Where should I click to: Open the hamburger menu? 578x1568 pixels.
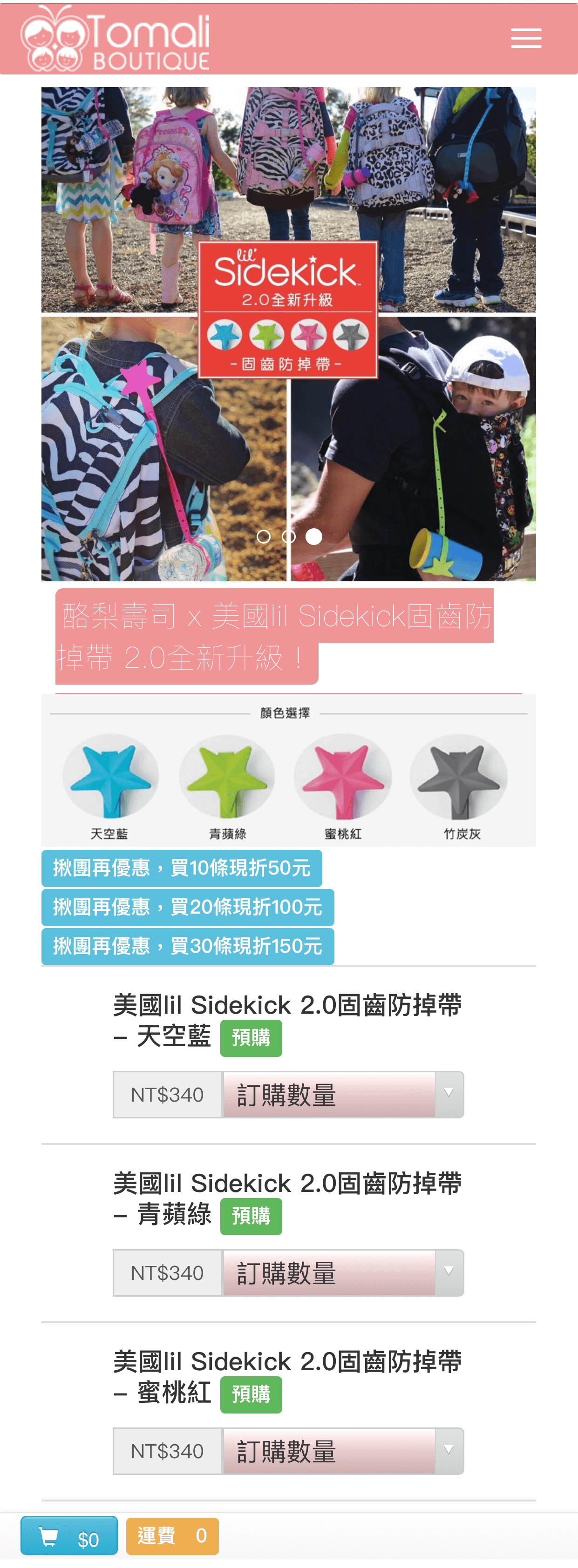pos(526,38)
